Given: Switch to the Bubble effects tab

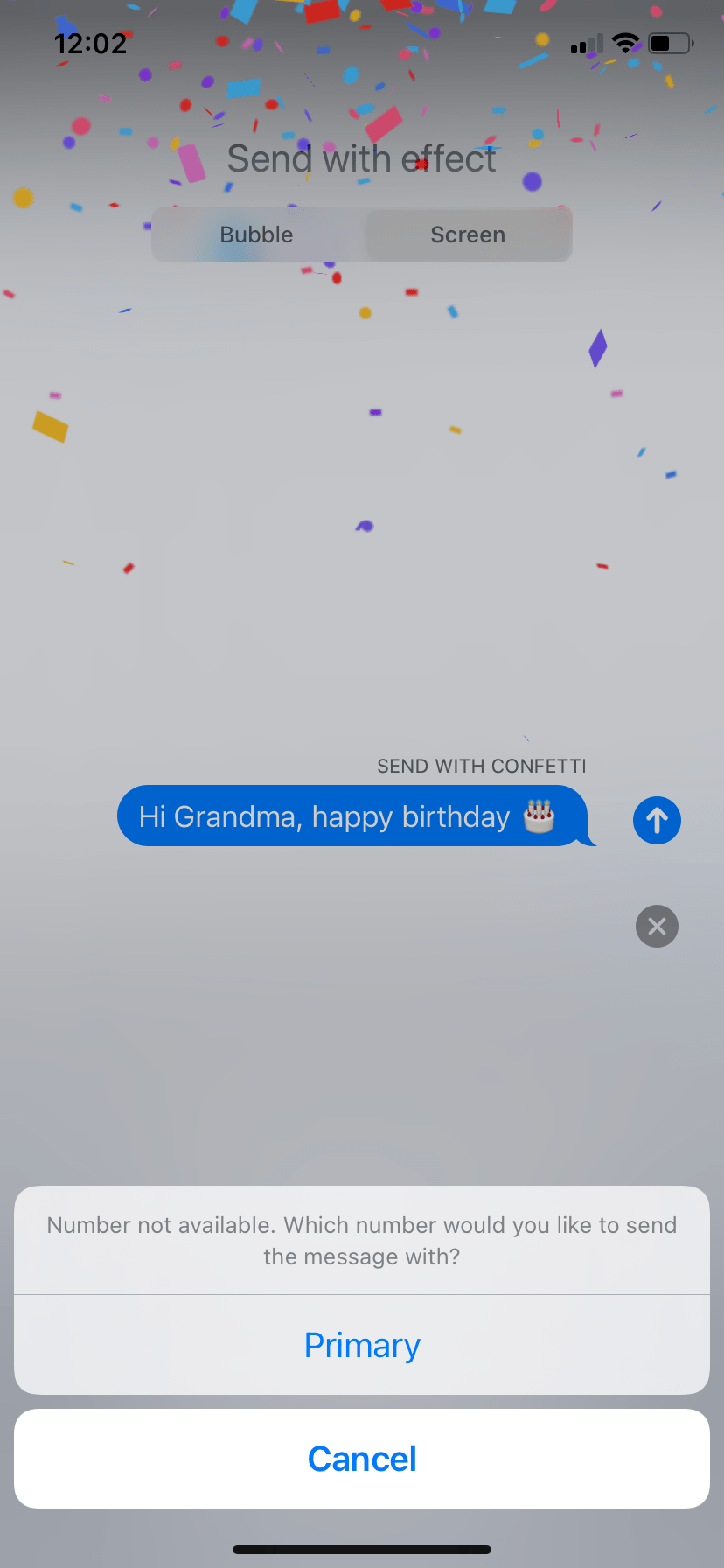Looking at the screenshot, I should tap(257, 234).
